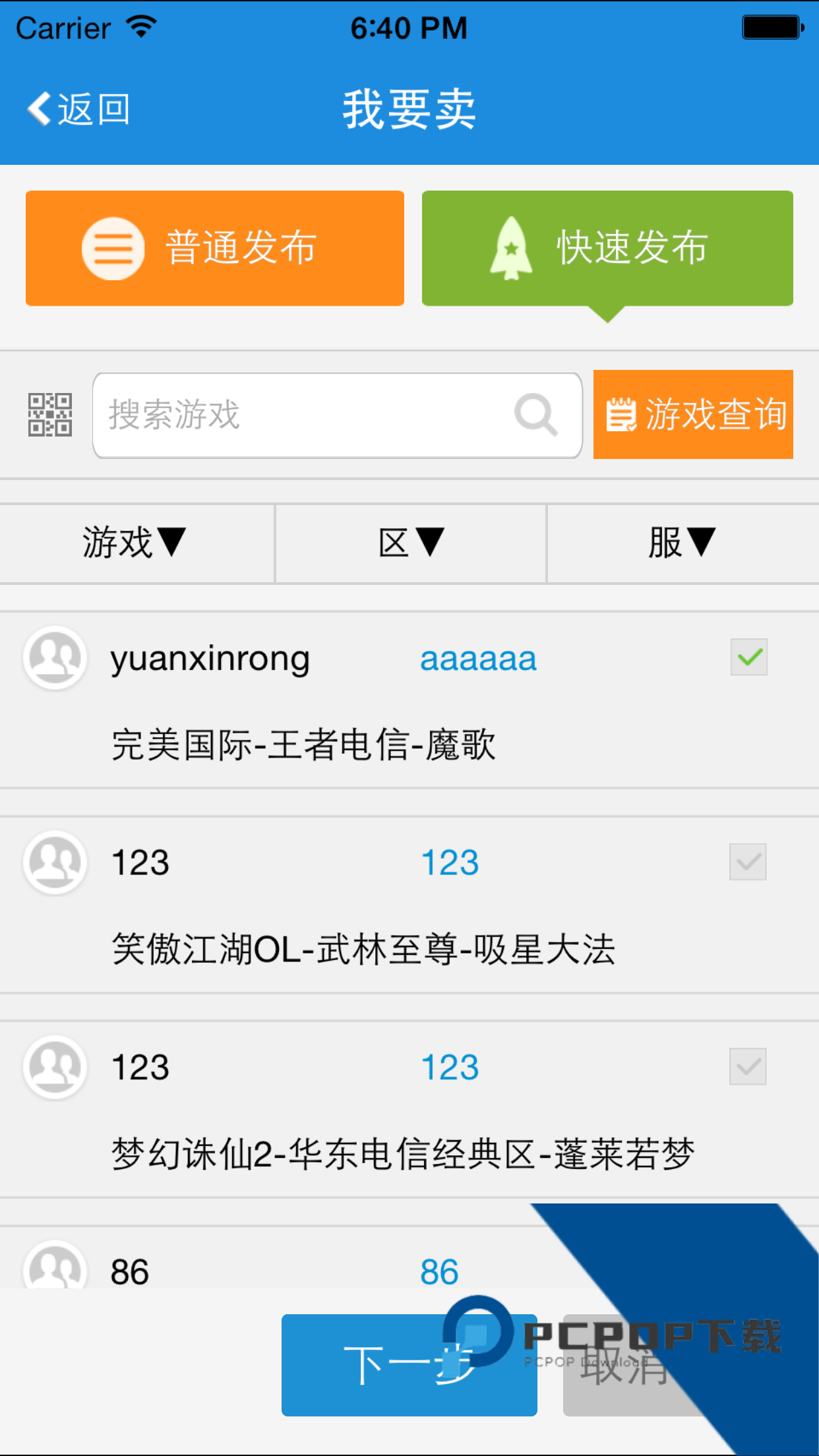Open the QR code scanner icon
This screenshot has height=1456, width=819.
tap(50, 415)
